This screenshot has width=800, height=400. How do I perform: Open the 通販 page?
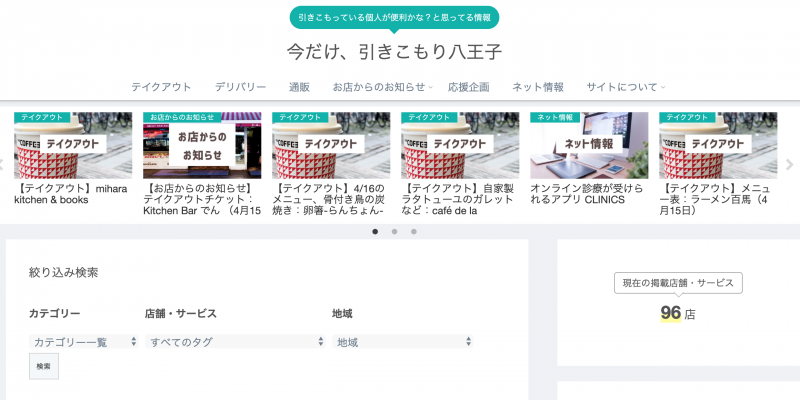coord(299,87)
